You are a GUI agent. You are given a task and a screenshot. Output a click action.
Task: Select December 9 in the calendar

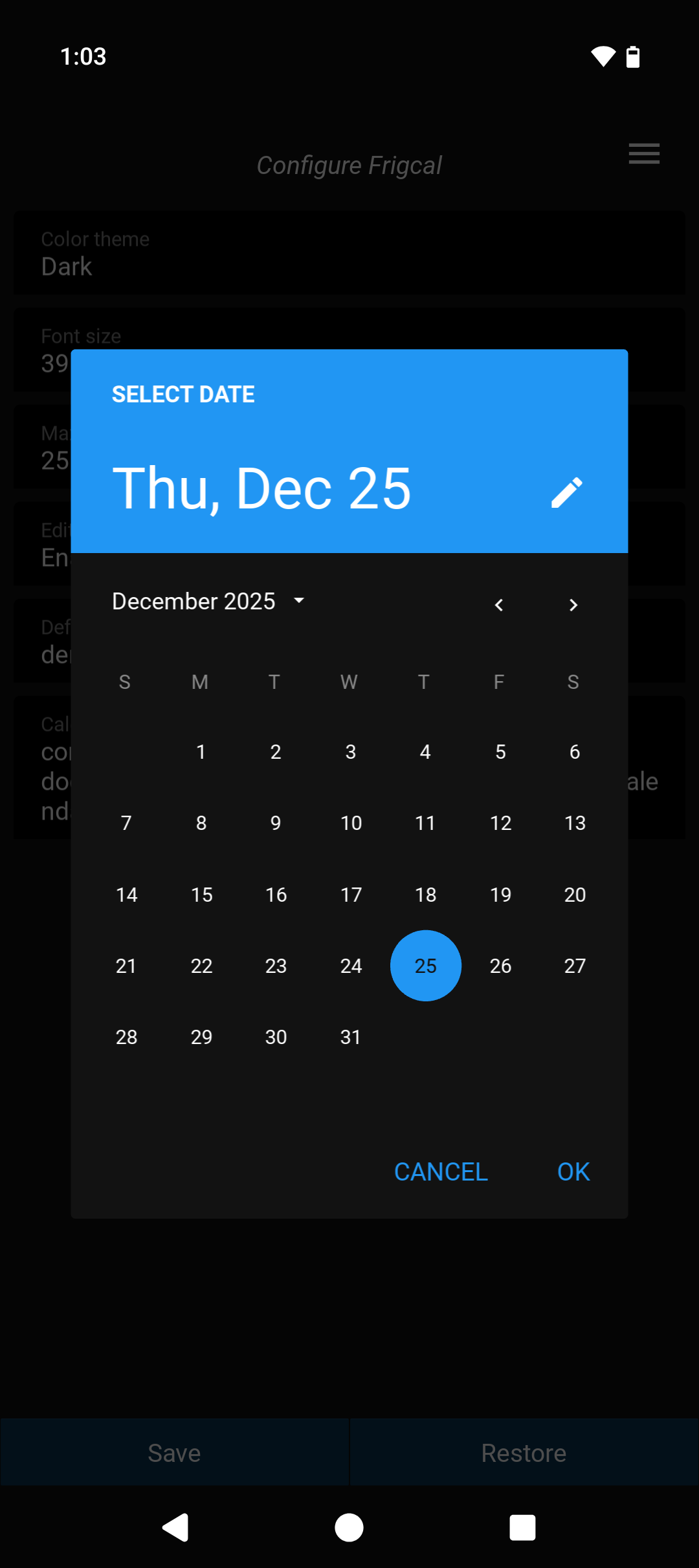[276, 823]
